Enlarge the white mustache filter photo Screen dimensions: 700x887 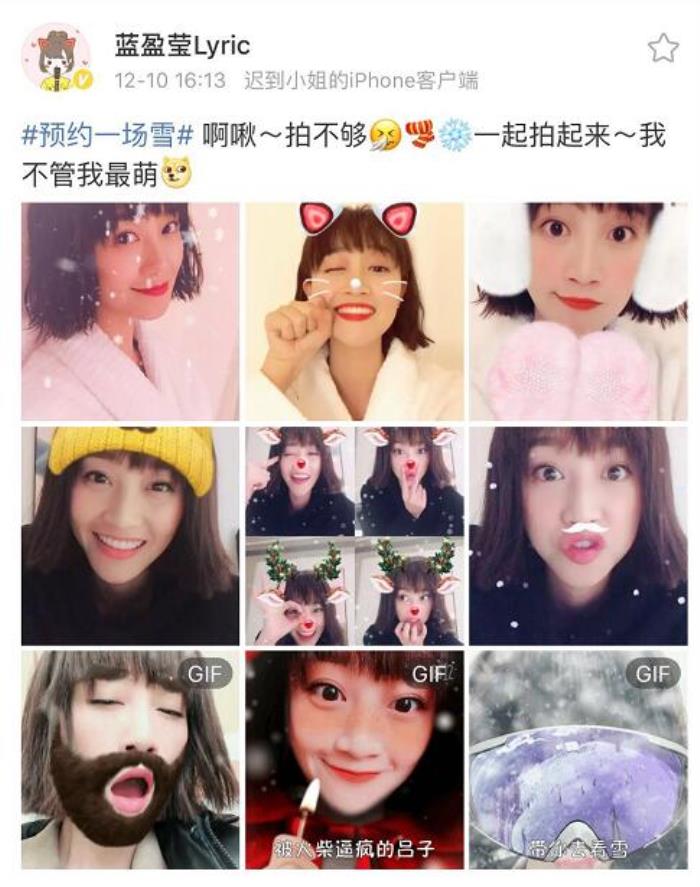[578, 536]
